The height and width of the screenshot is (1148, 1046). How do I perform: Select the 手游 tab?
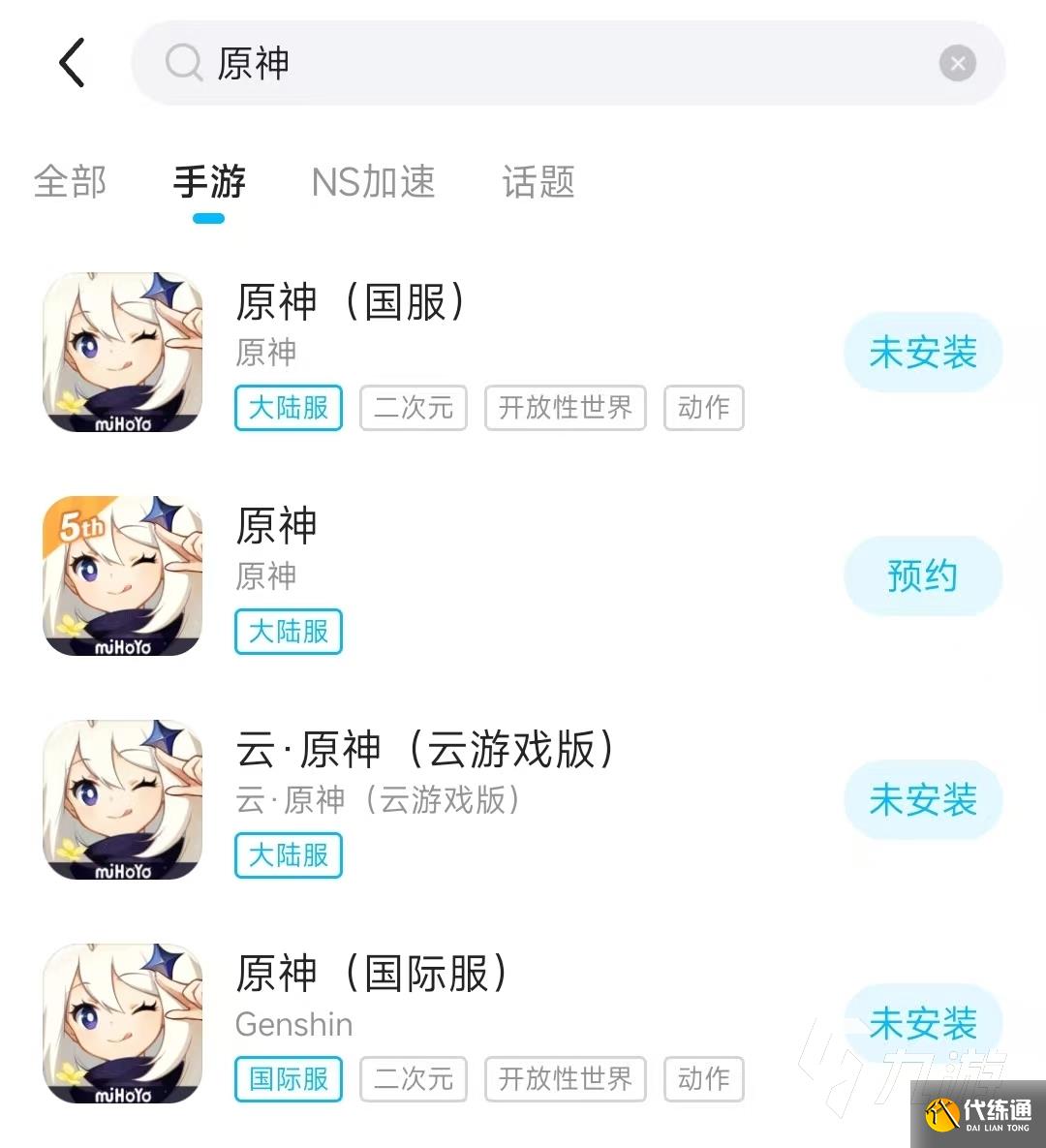pyautogui.click(x=207, y=183)
